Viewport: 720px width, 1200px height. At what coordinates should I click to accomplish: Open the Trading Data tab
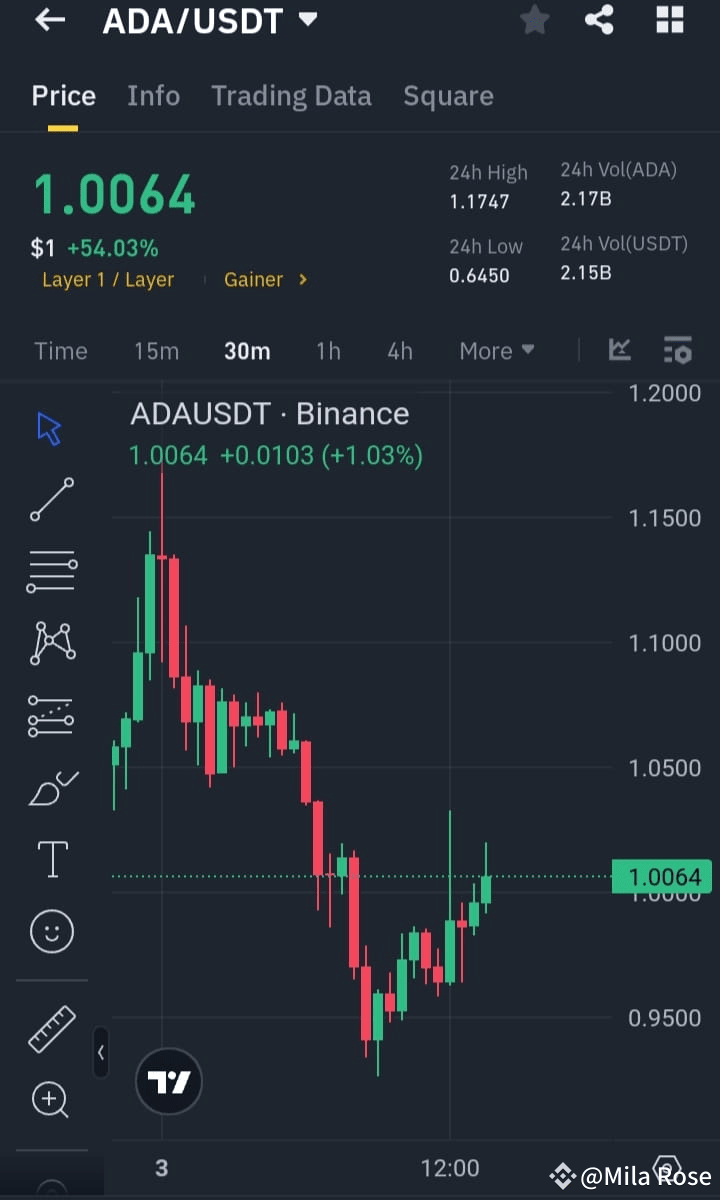pyautogui.click(x=291, y=95)
